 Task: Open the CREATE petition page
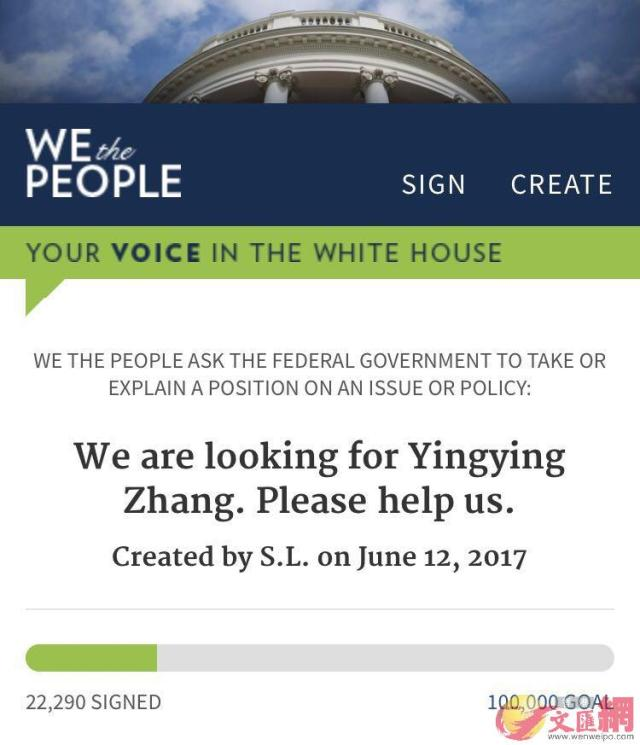pyautogui.click(x=560, y=185)
